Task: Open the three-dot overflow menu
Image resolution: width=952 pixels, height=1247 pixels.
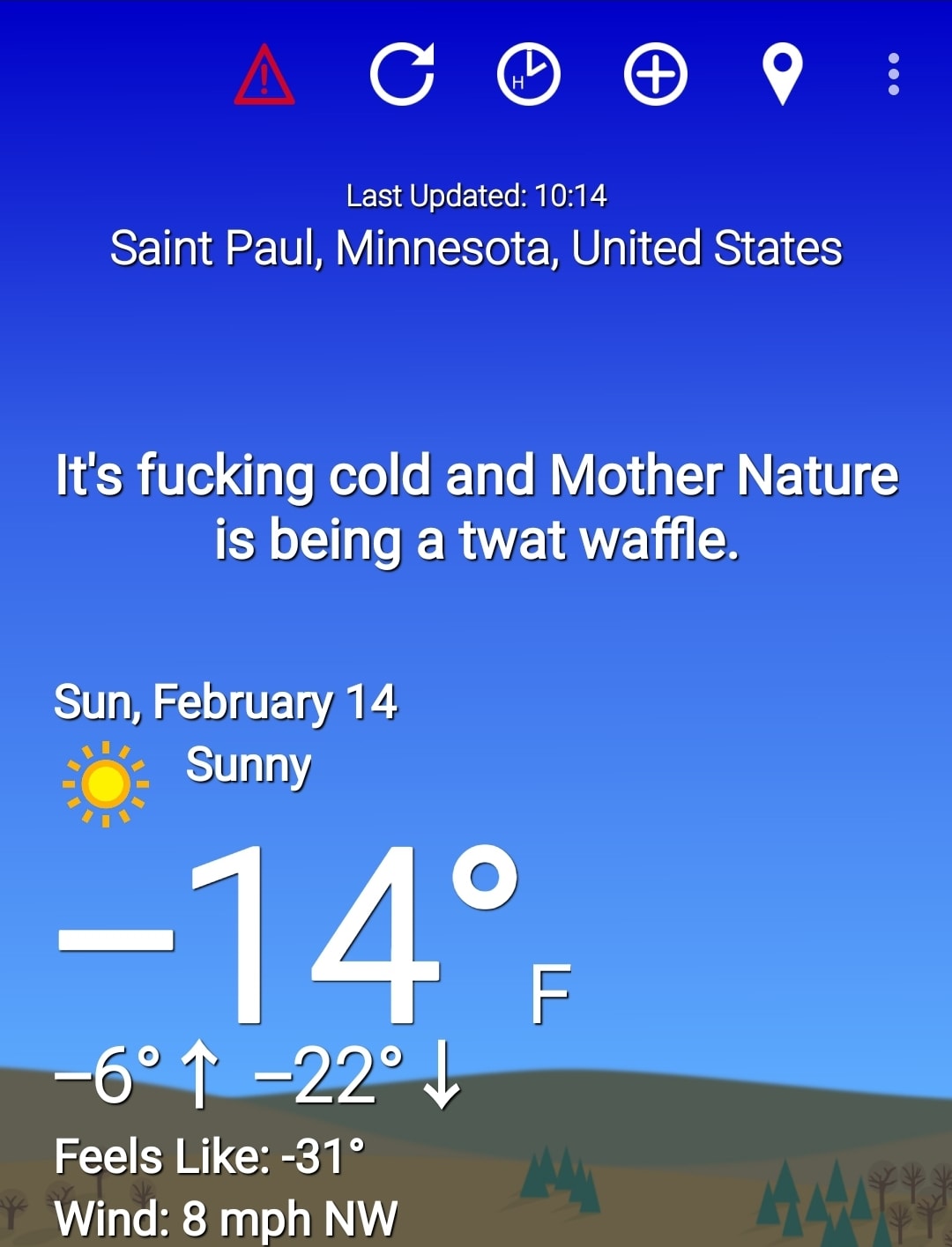Action: tap(893, 74)
